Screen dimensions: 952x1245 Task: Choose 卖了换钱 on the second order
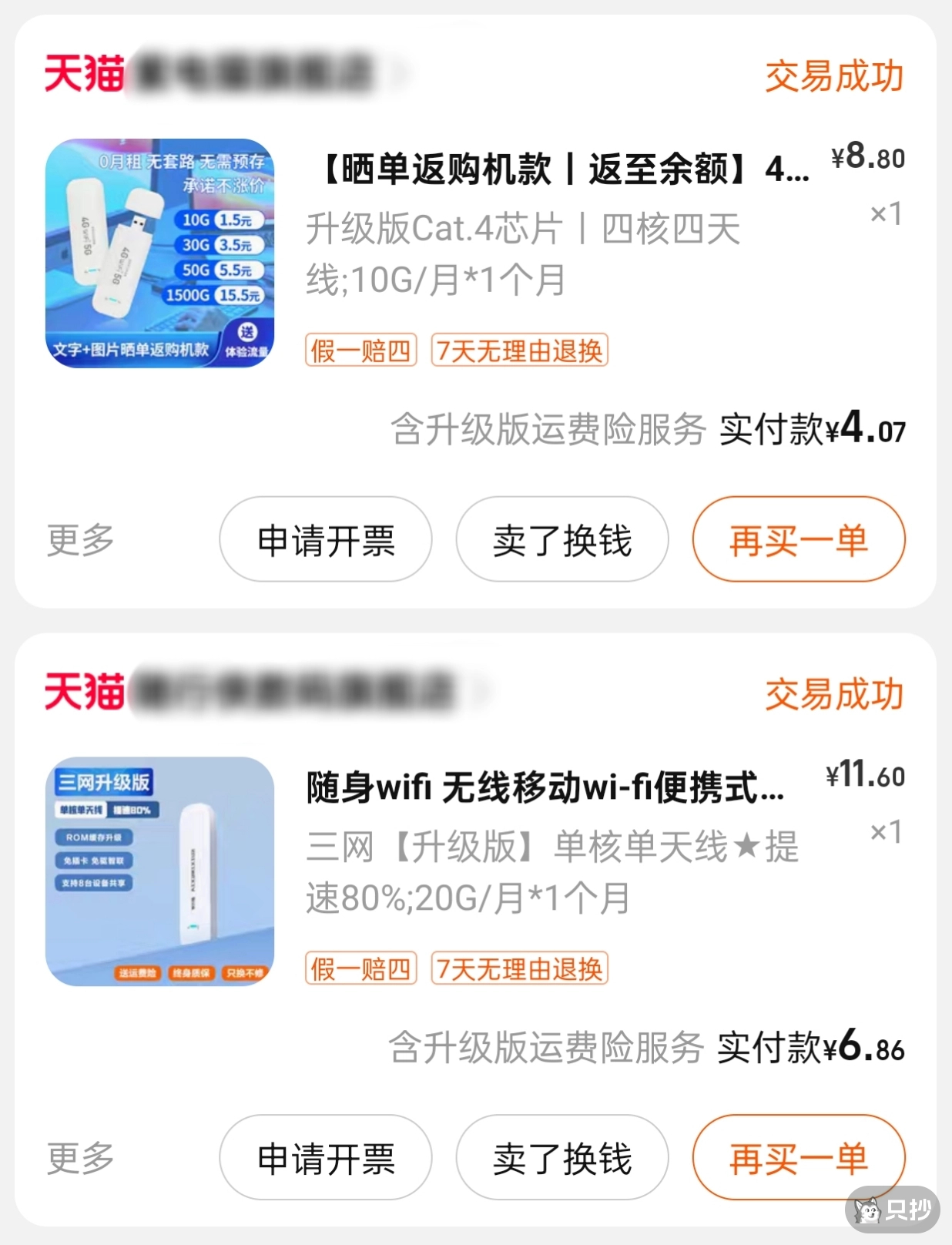pos(561,1158)
